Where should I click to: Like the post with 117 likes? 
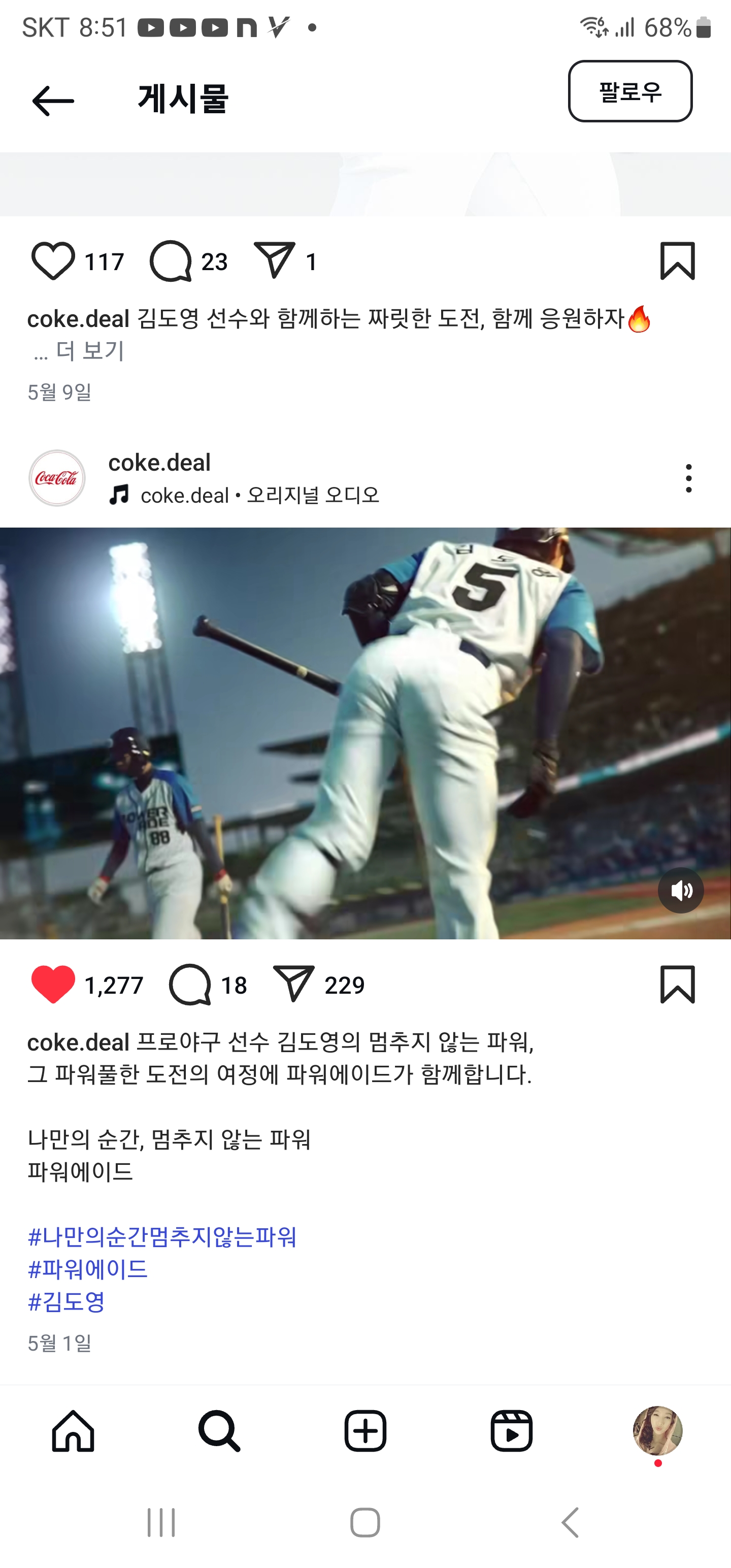tap(53, 261)
